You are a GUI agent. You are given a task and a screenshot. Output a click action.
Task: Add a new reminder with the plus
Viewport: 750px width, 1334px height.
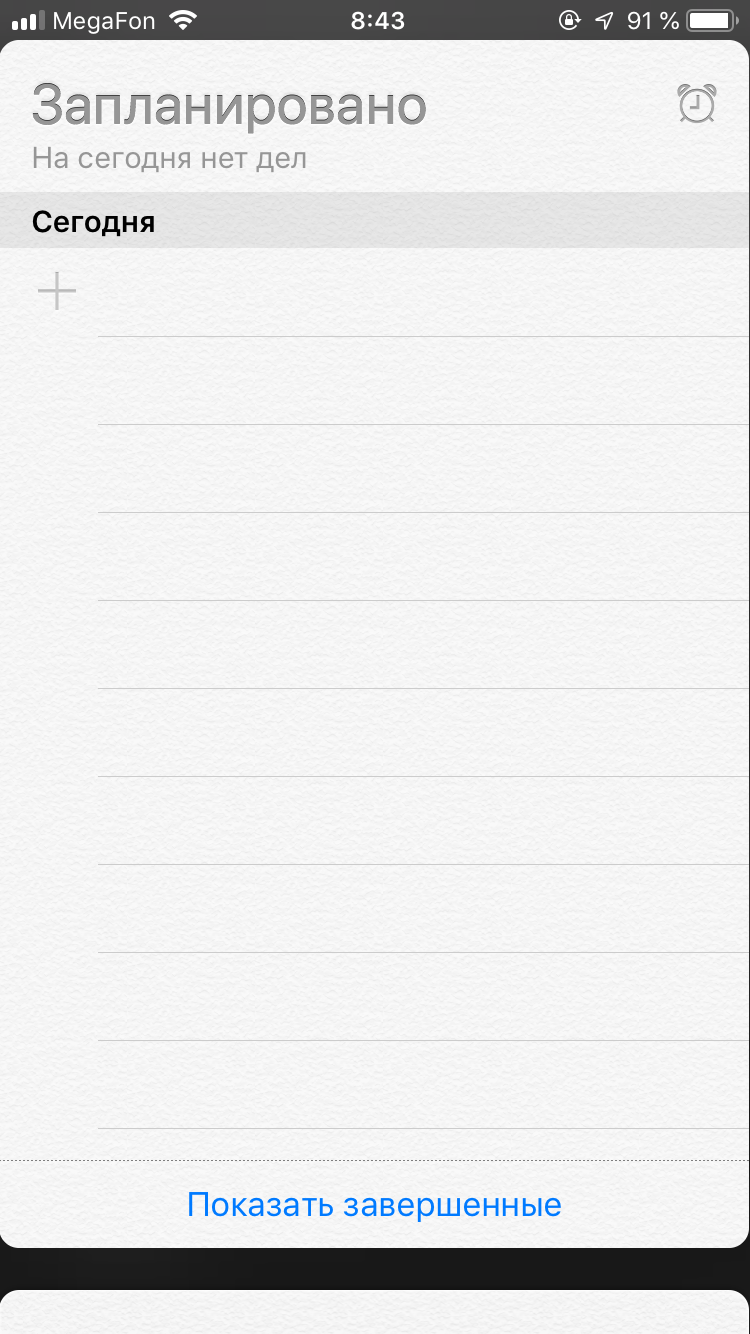(x=57, y=291)
